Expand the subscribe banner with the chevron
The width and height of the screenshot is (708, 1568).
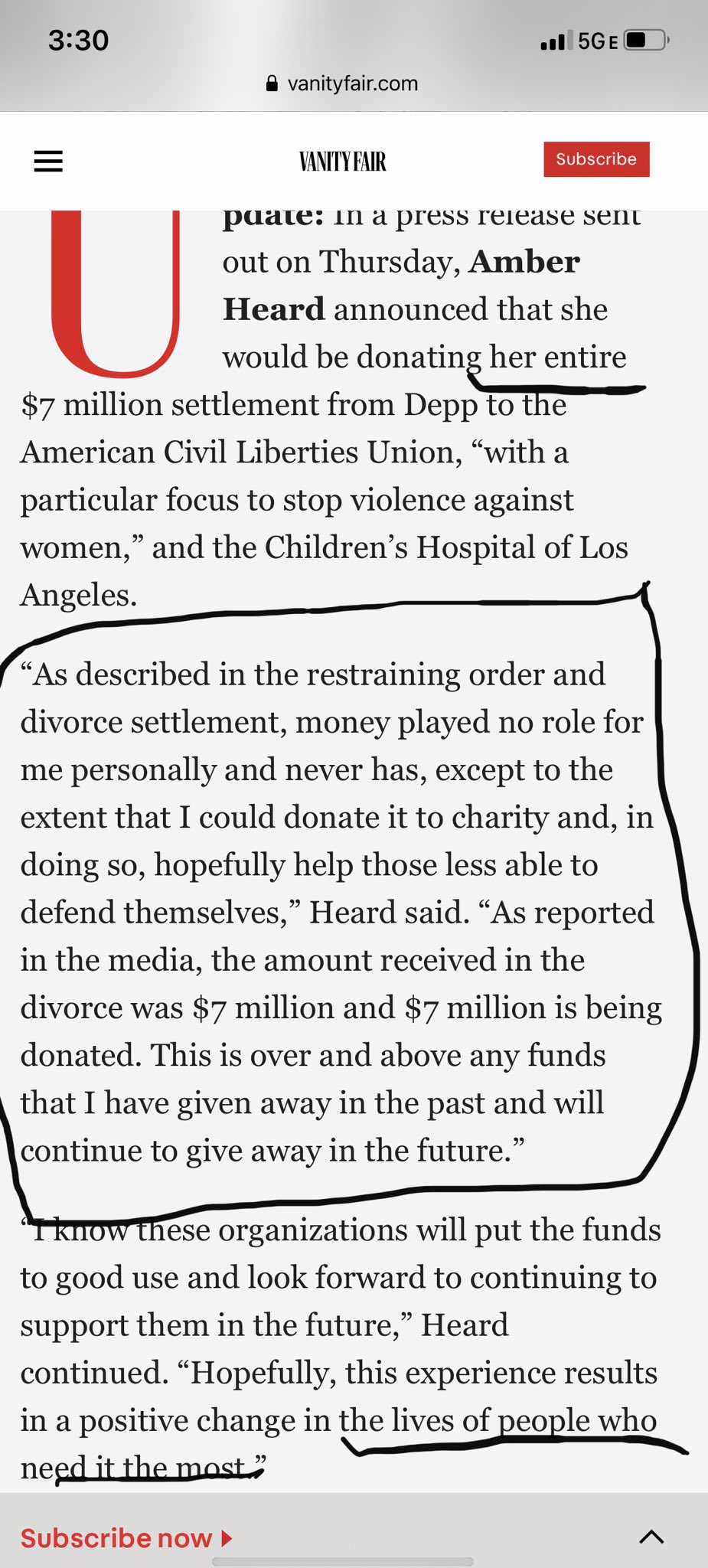pyautogui.click(x=651, y=1537)
